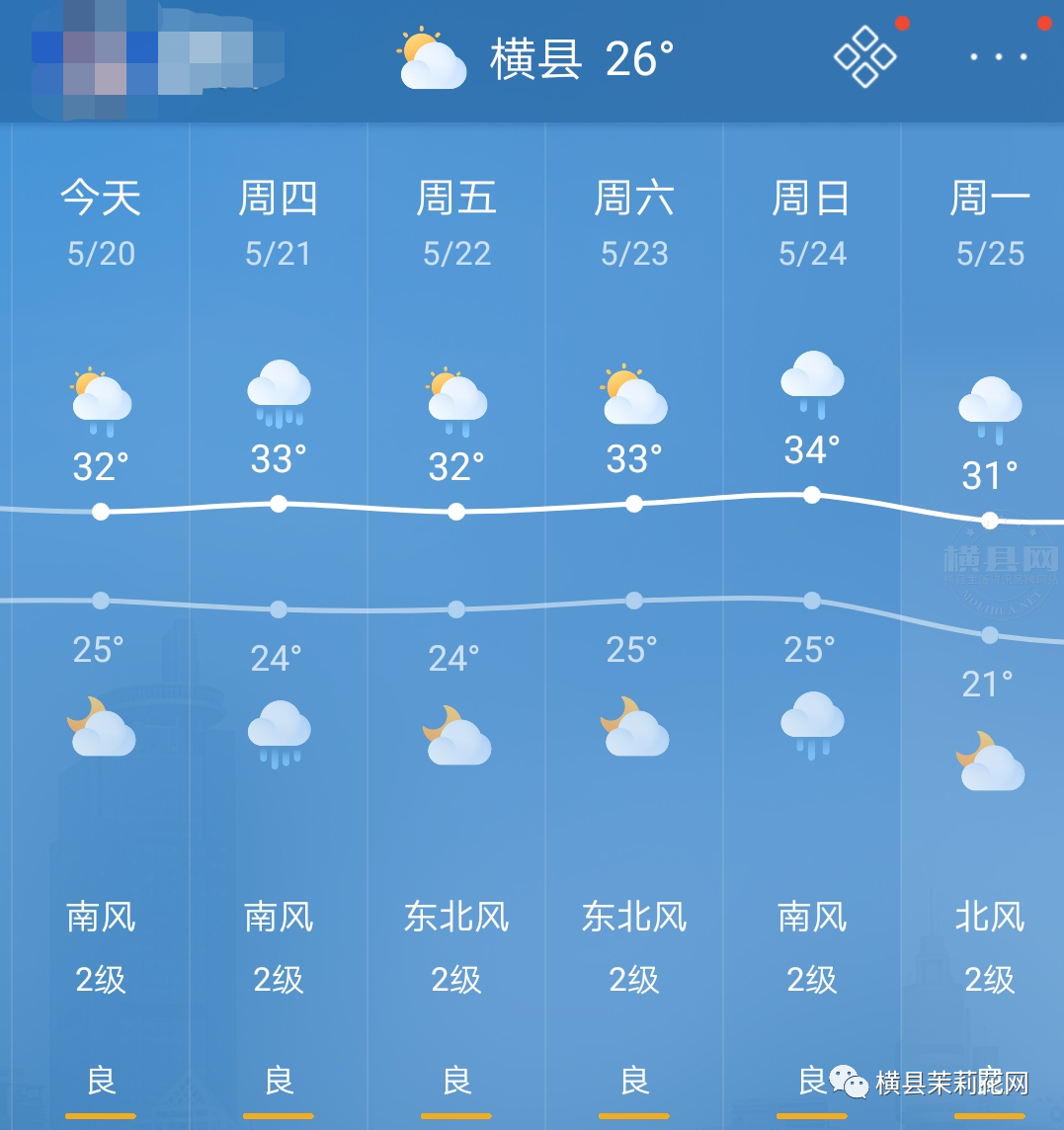
Task: Open the three-dot overflow menu
Action: 998,58
